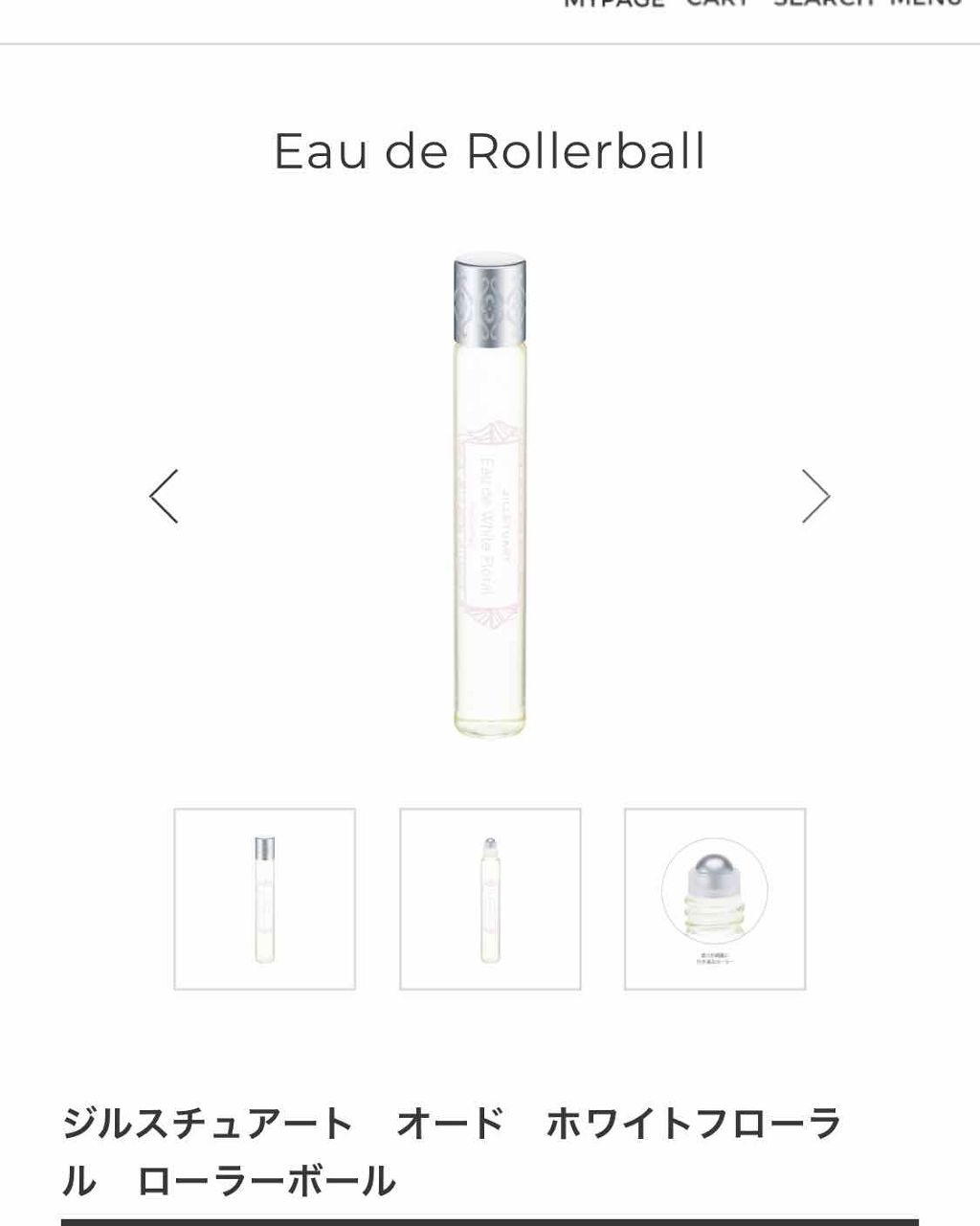This screenshot has width=980, height=1226.
Task: Show the previous product image
Action: pos(164,496)
